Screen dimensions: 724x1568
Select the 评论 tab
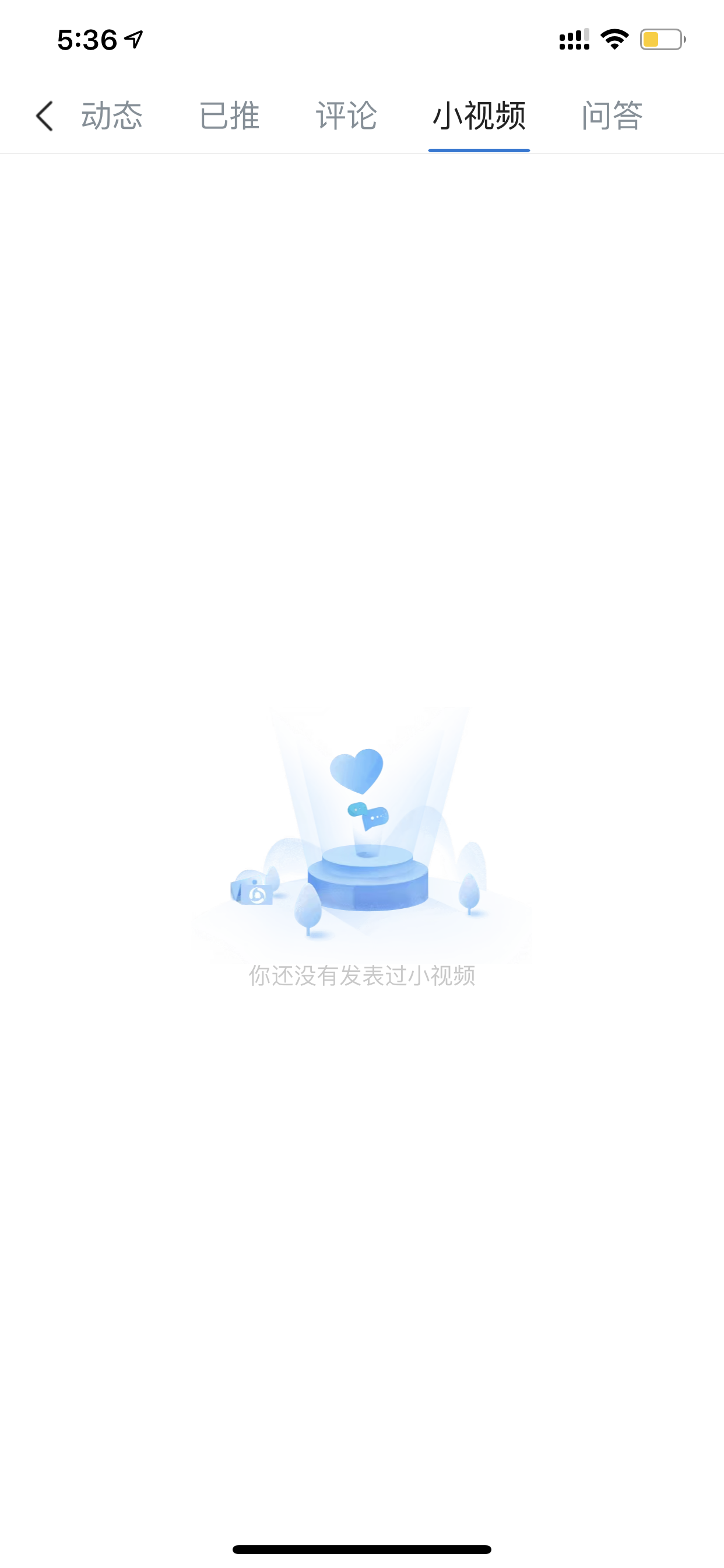coord(347,116)
